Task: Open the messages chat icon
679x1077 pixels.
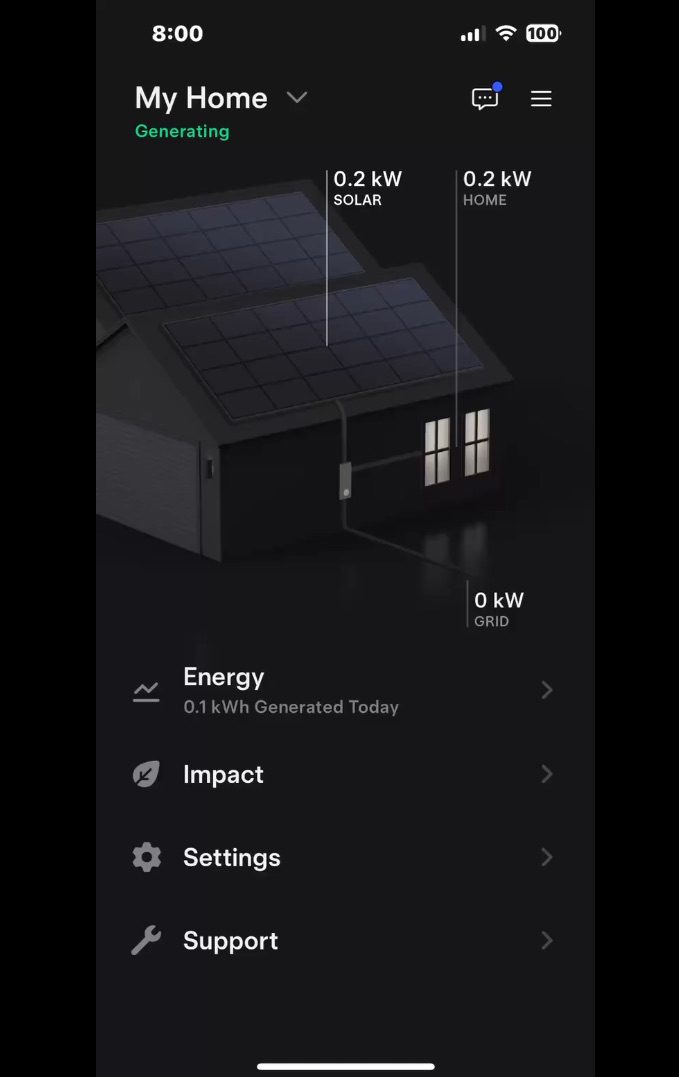Action: [x=485, y=98]
